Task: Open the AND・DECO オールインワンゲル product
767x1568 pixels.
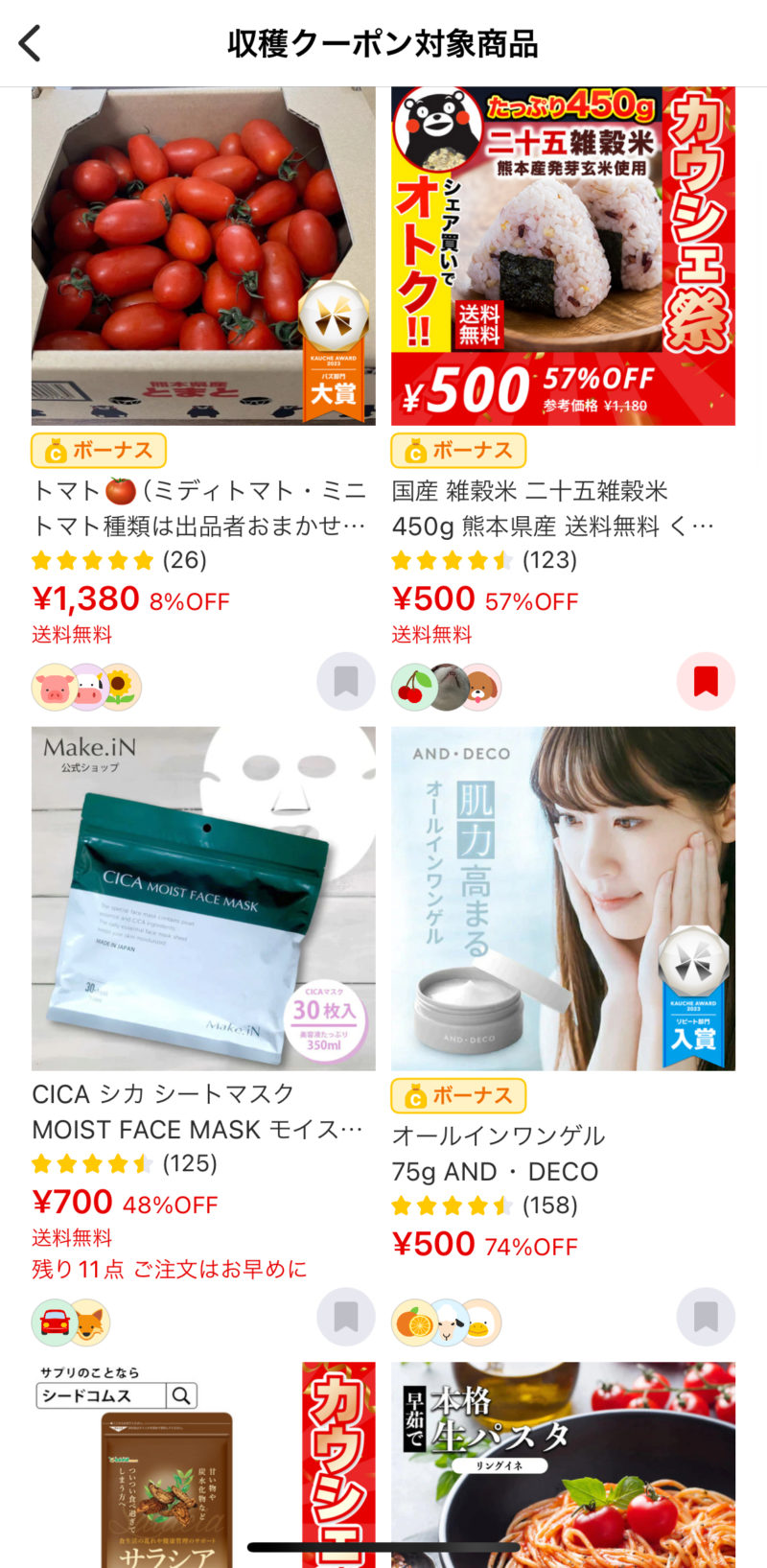Action: pos(563,899)
